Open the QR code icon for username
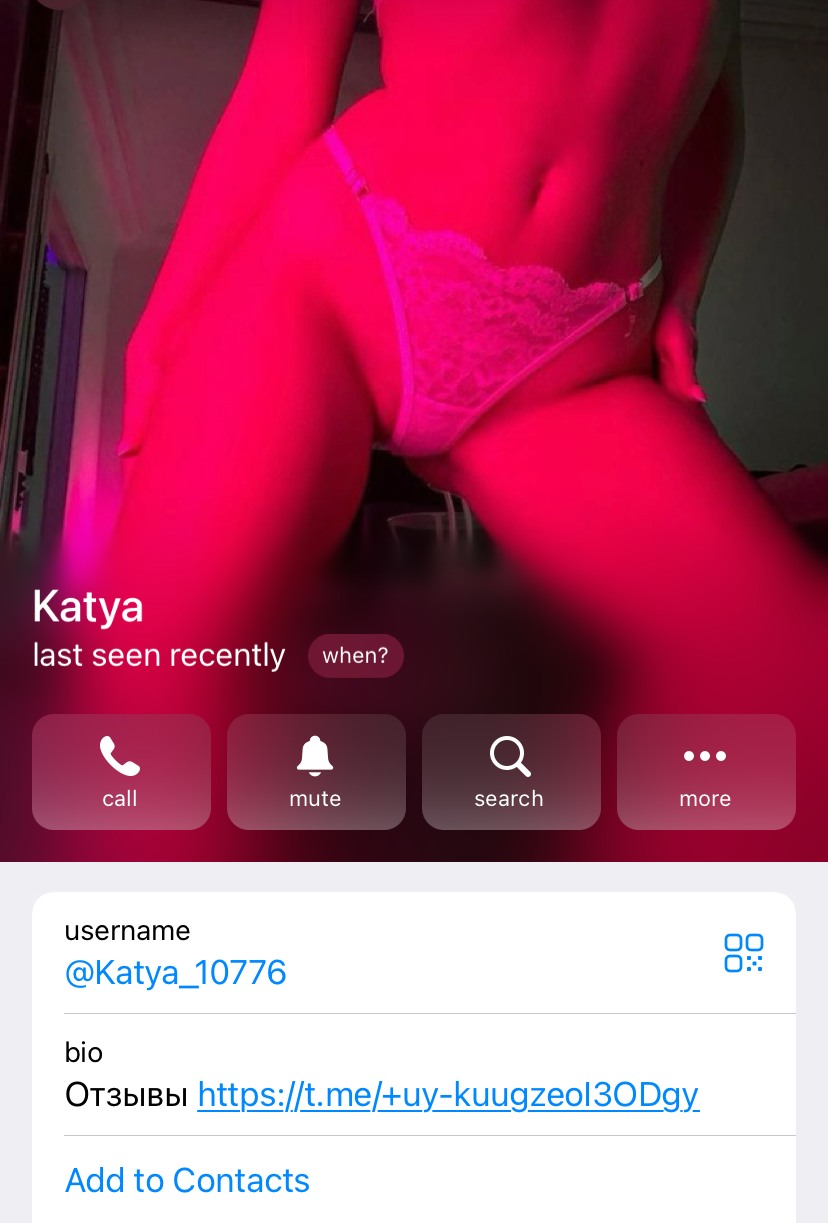The width and height of the screenshot is (828, 1223). pyautogui.click(x=743, y=952)
